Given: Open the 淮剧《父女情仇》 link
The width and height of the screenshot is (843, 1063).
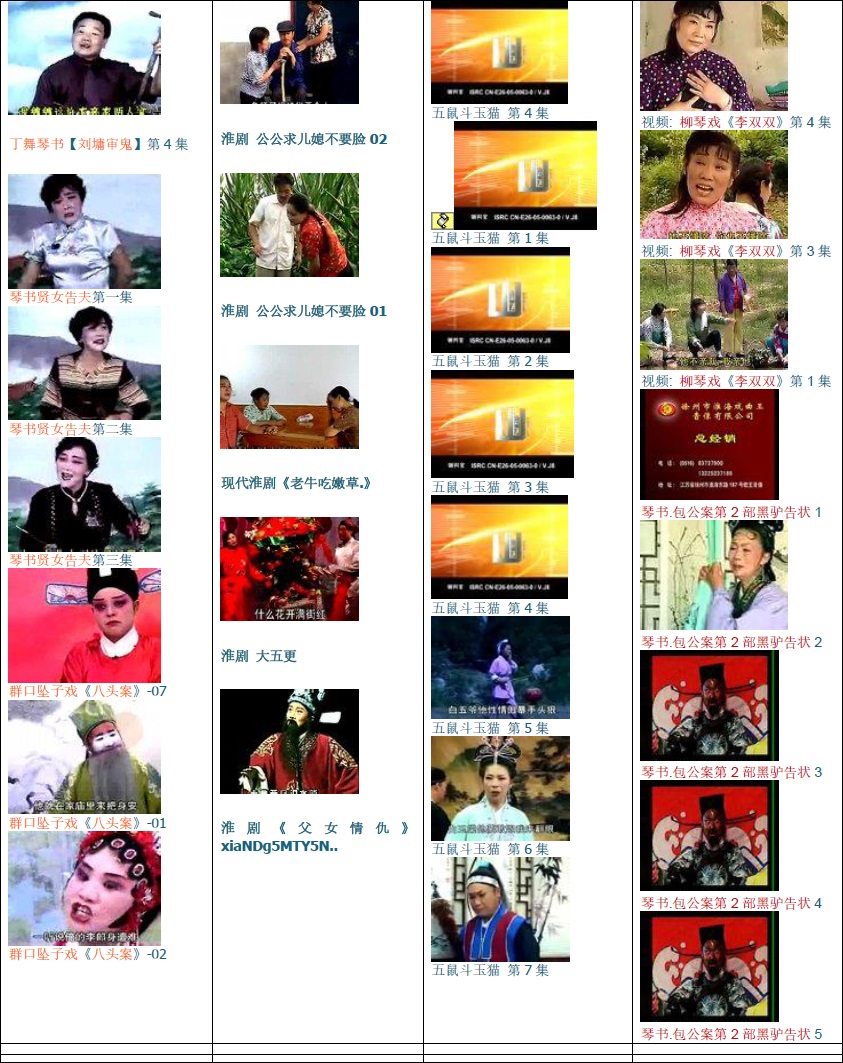Looking at the screenshot, I should pyautogui.click(x=314, y=828).
